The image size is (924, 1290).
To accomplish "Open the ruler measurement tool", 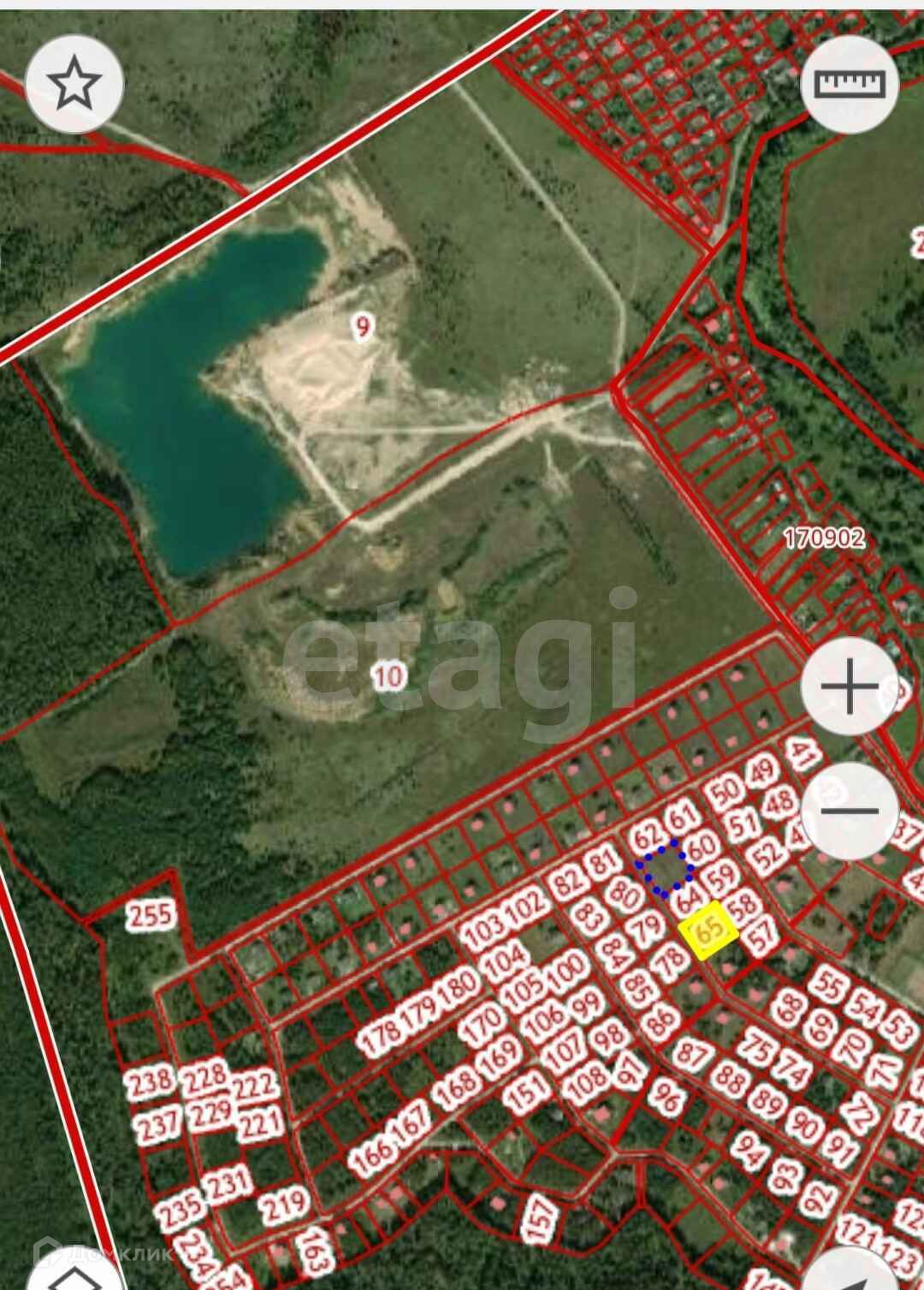I will [850, 84].
